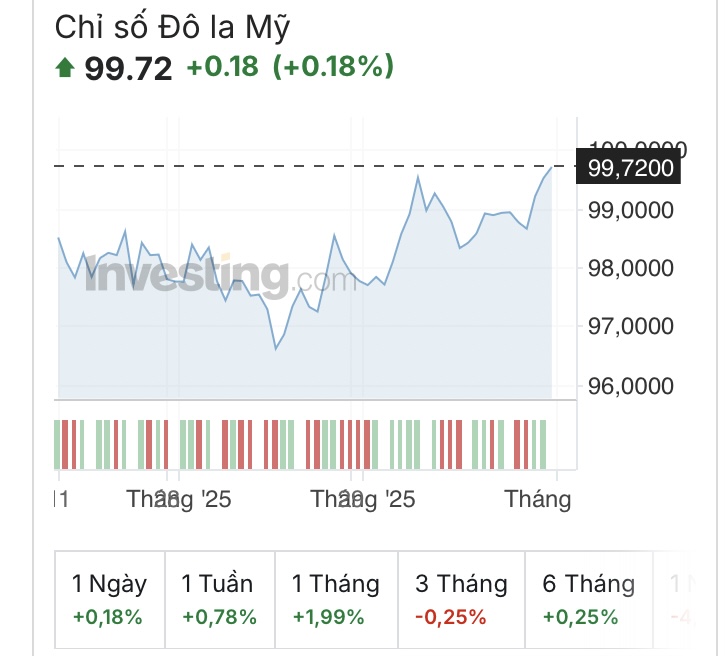Switch to the 3 Tháng period
Screen dimensions: 726x656
pyautogui.click(x=461, y=599)
